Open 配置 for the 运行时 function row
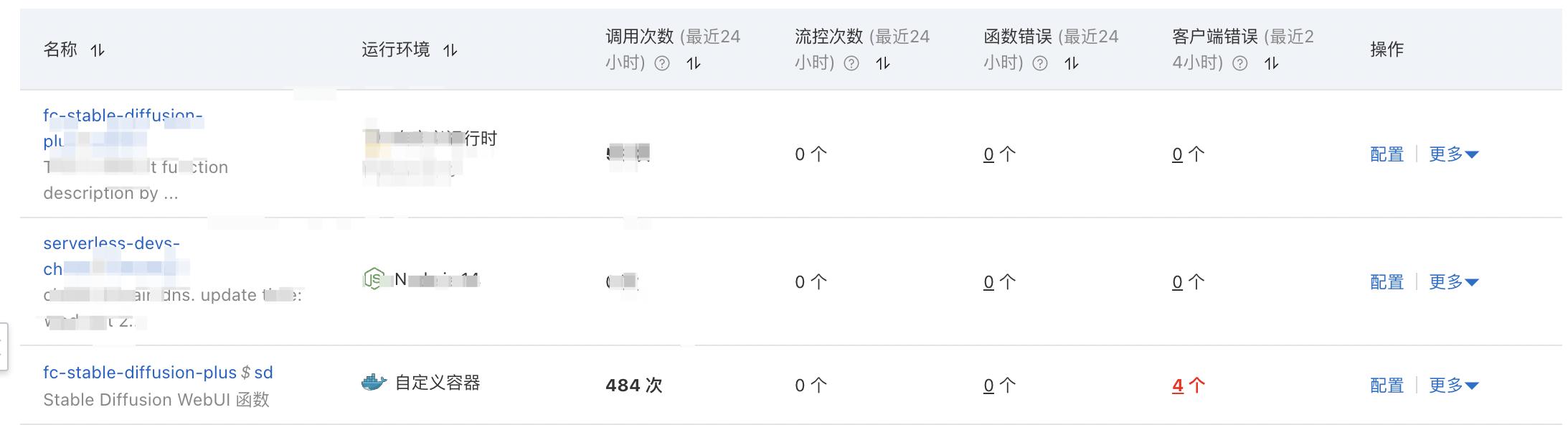The width and height of the screenshot is (1568, 425). pyautogui.click(x=1387, y=154)
